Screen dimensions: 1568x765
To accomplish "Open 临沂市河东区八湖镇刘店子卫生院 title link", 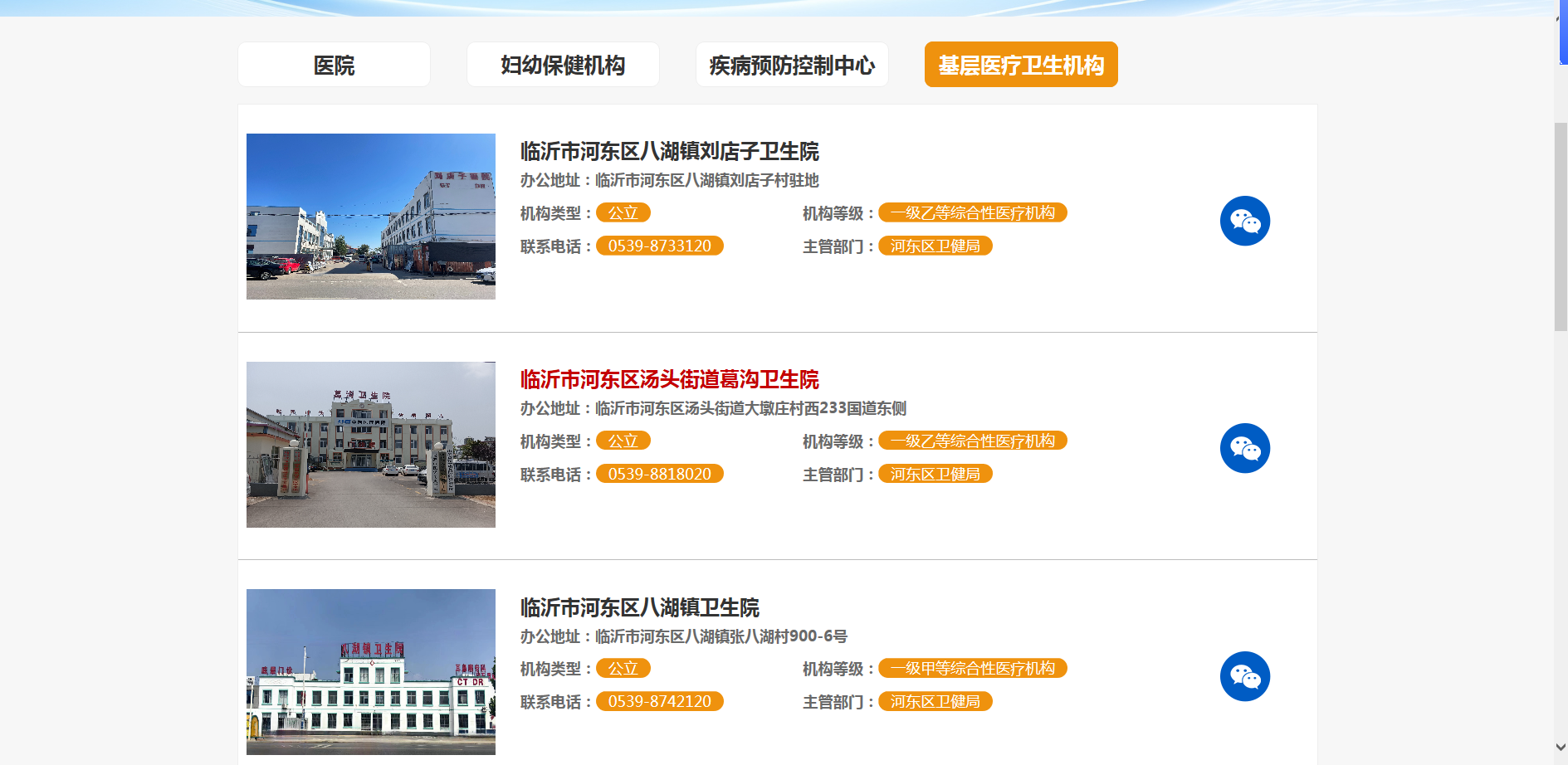I will pyautogui.click(x=669, y=152).
